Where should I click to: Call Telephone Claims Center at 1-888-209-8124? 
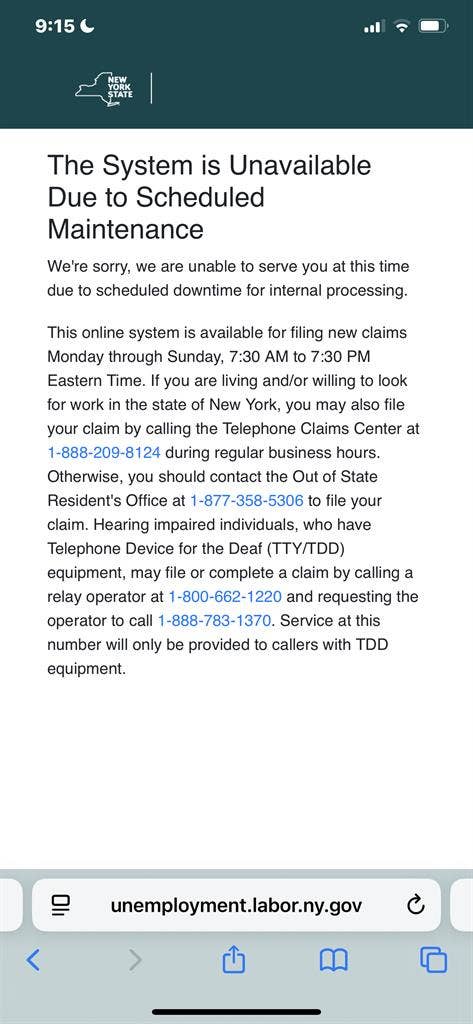click(x=104, y=453)
